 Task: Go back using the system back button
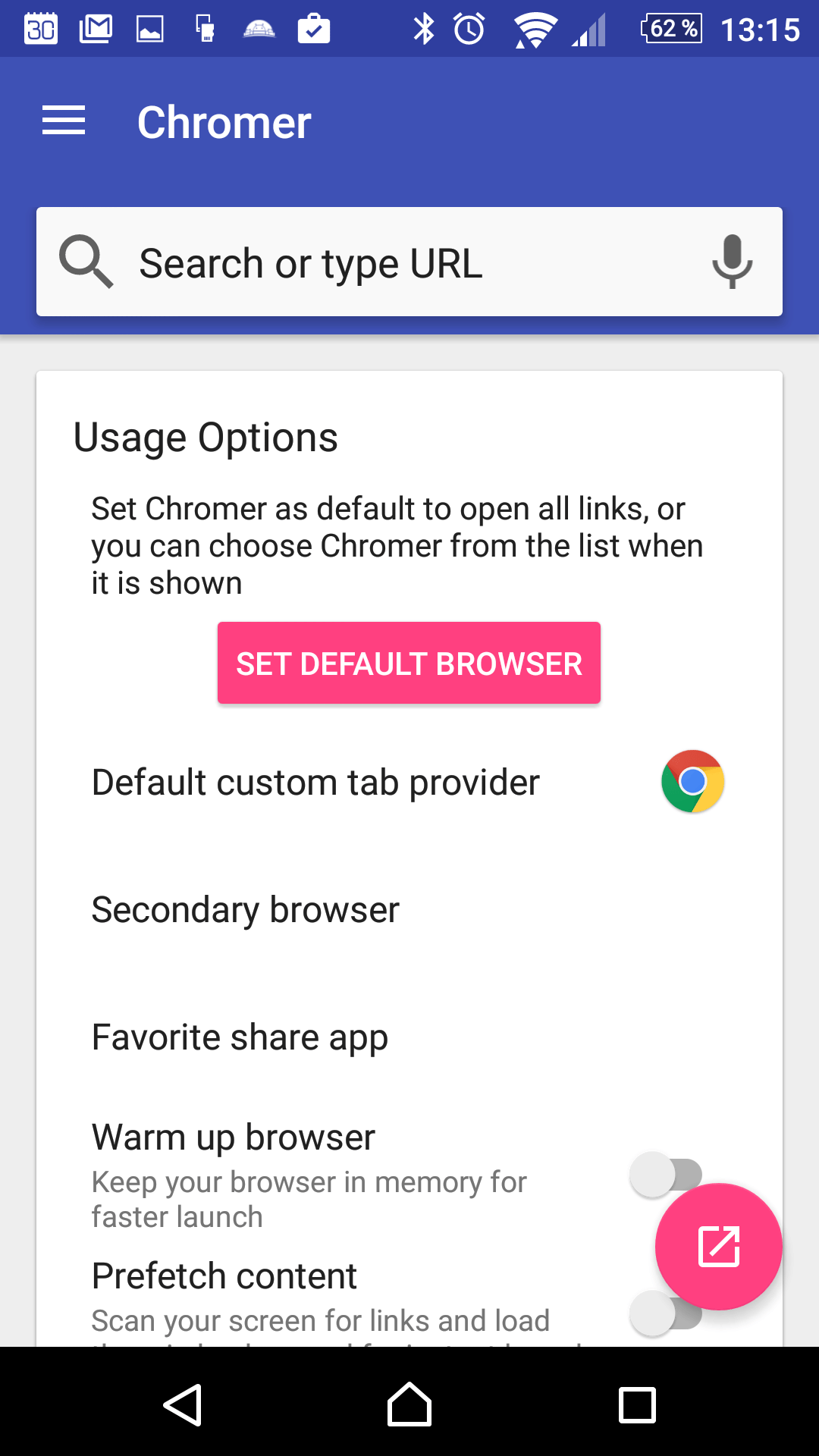182,1404
